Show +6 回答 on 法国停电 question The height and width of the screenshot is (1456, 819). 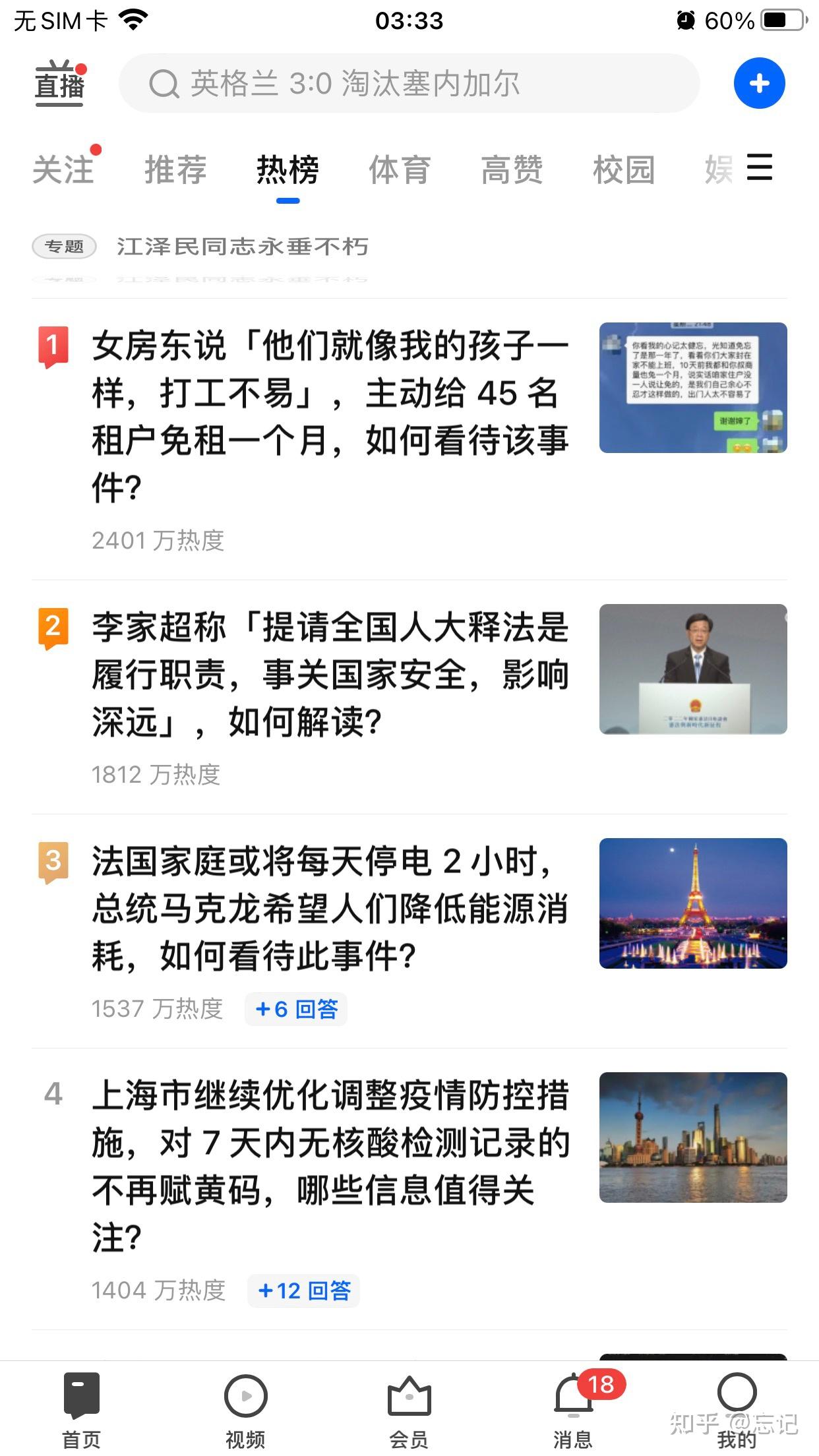tap(296, 1009)
